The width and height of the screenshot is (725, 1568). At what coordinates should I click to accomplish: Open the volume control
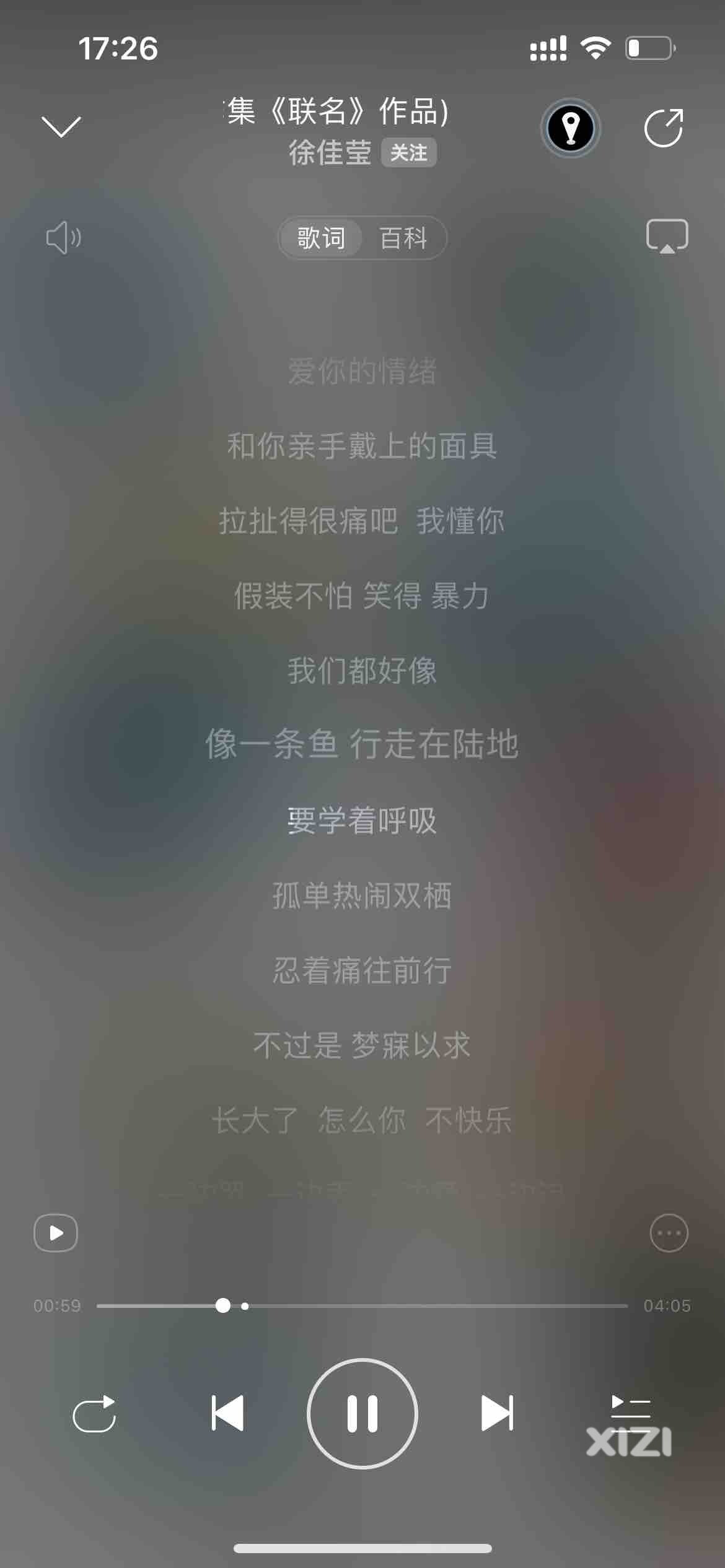[63, 238]
